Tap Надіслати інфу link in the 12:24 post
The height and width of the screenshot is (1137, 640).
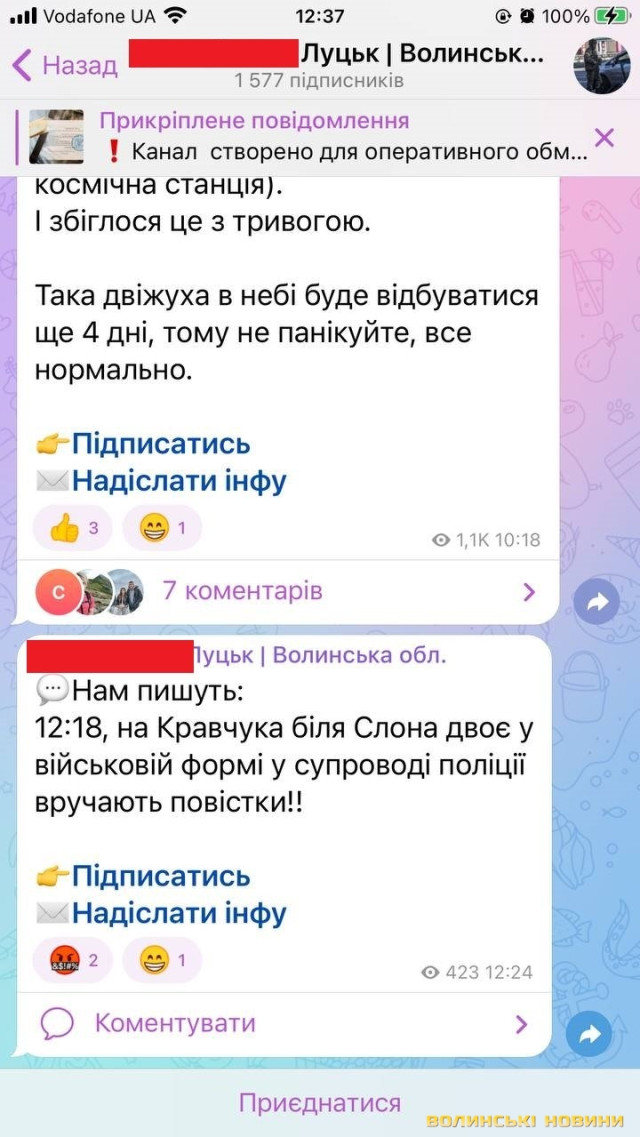pyautogui.click(x=178, y=913)
